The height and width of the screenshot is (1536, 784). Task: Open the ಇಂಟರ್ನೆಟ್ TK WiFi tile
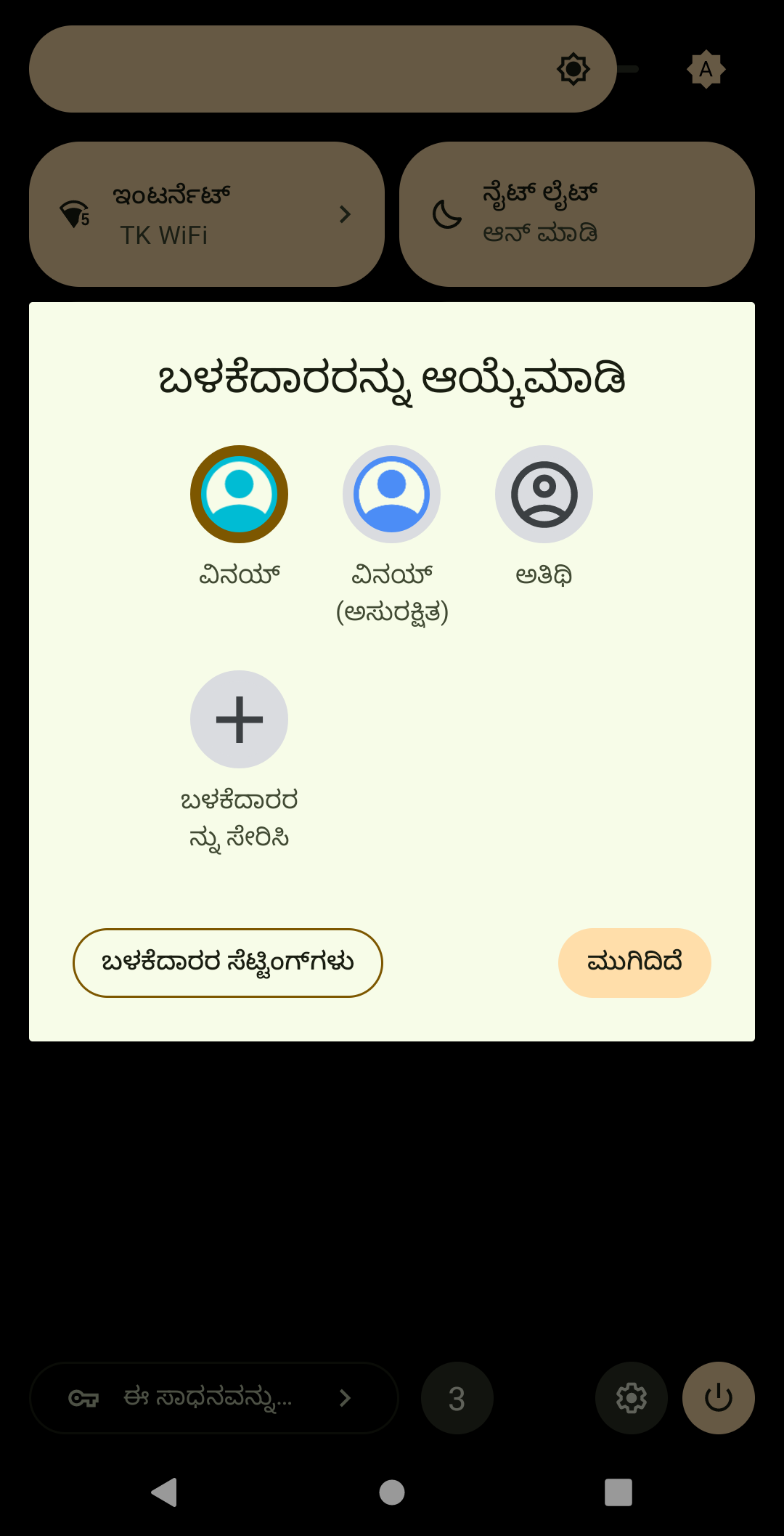[207, 214]
